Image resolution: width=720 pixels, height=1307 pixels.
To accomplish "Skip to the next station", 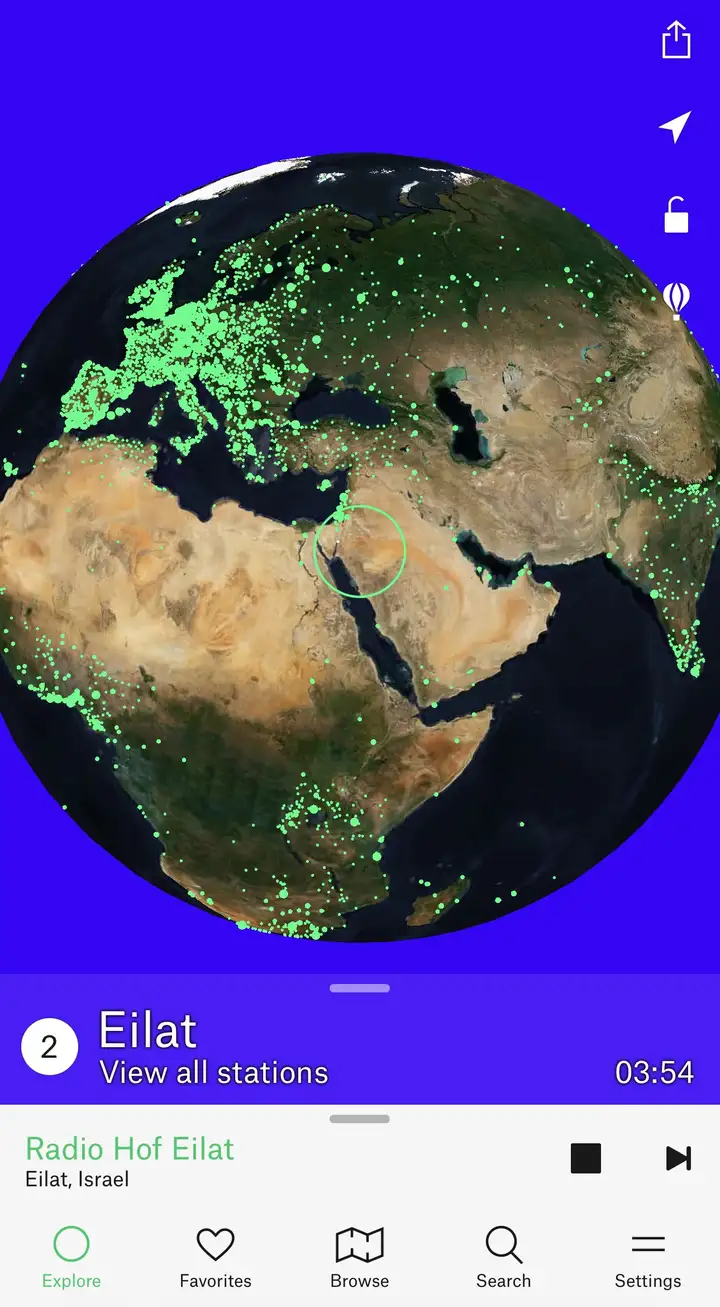I will [x=678, y=1158].
